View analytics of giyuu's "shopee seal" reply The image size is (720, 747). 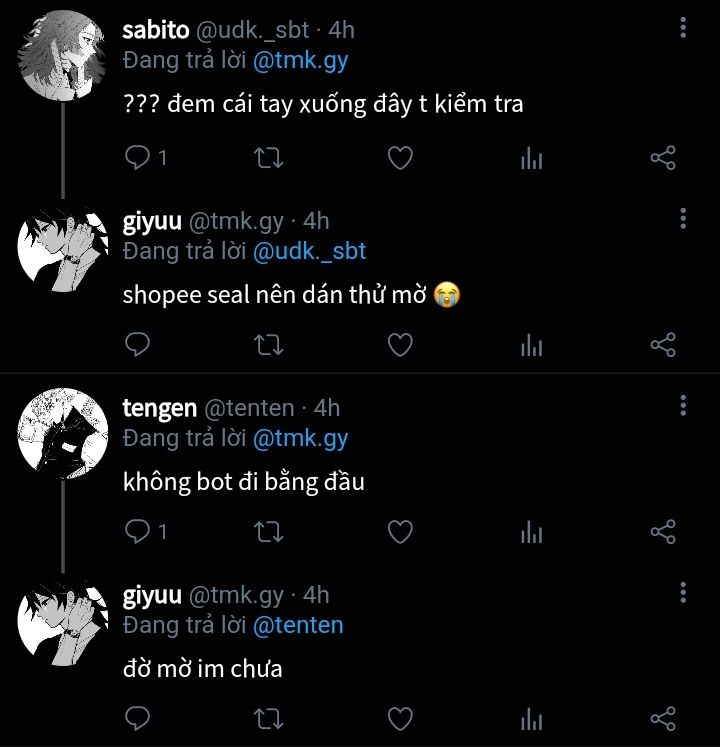pos(531,345)
